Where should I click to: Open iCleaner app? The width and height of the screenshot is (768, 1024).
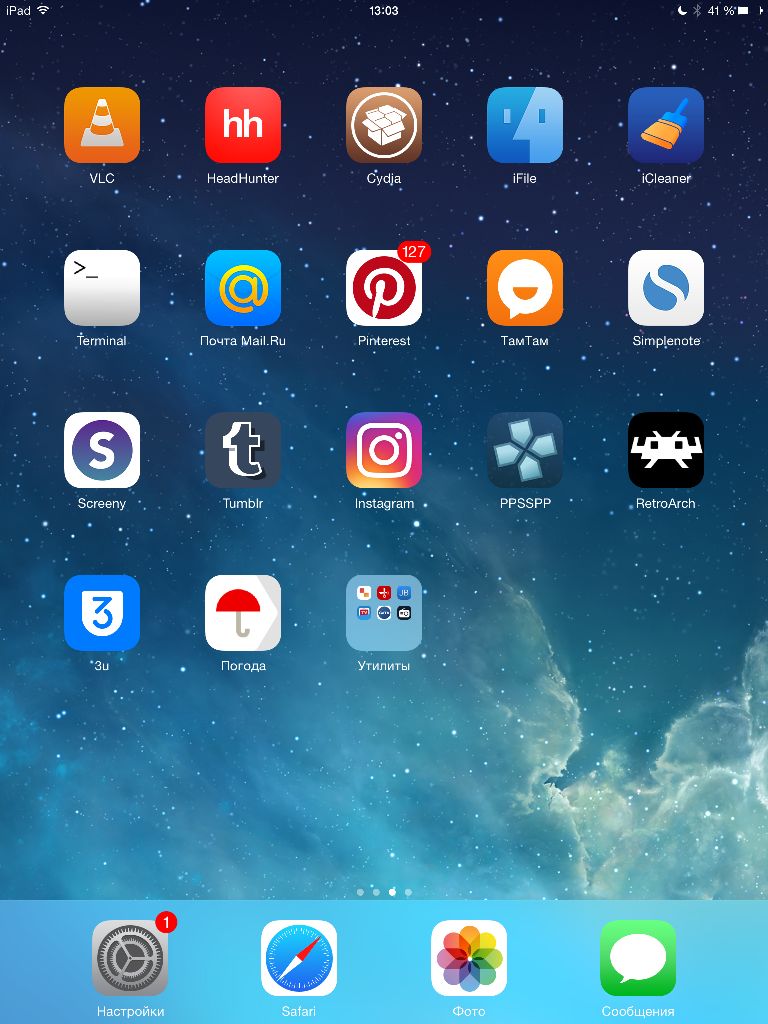(666, 125)
